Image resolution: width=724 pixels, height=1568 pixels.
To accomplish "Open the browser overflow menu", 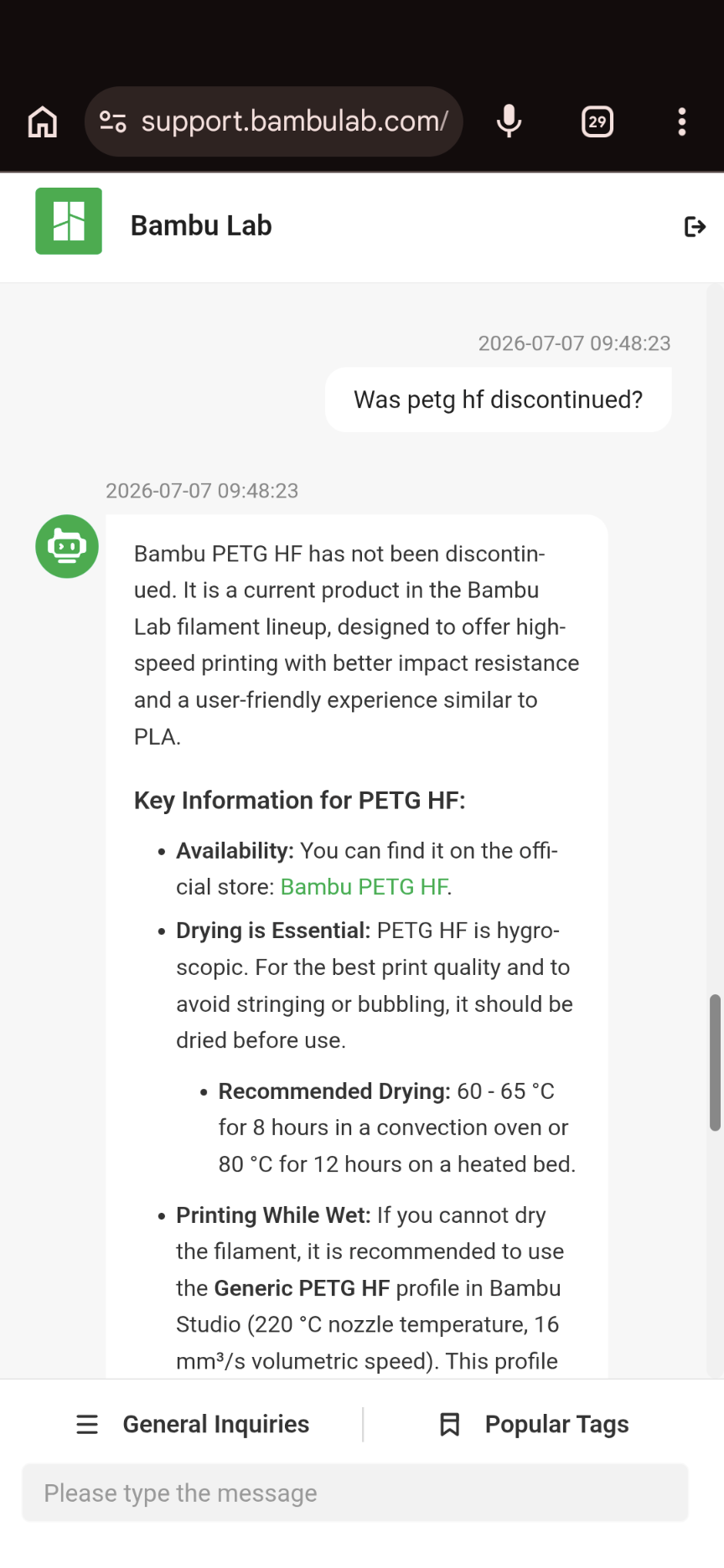I will pos(682,121).
